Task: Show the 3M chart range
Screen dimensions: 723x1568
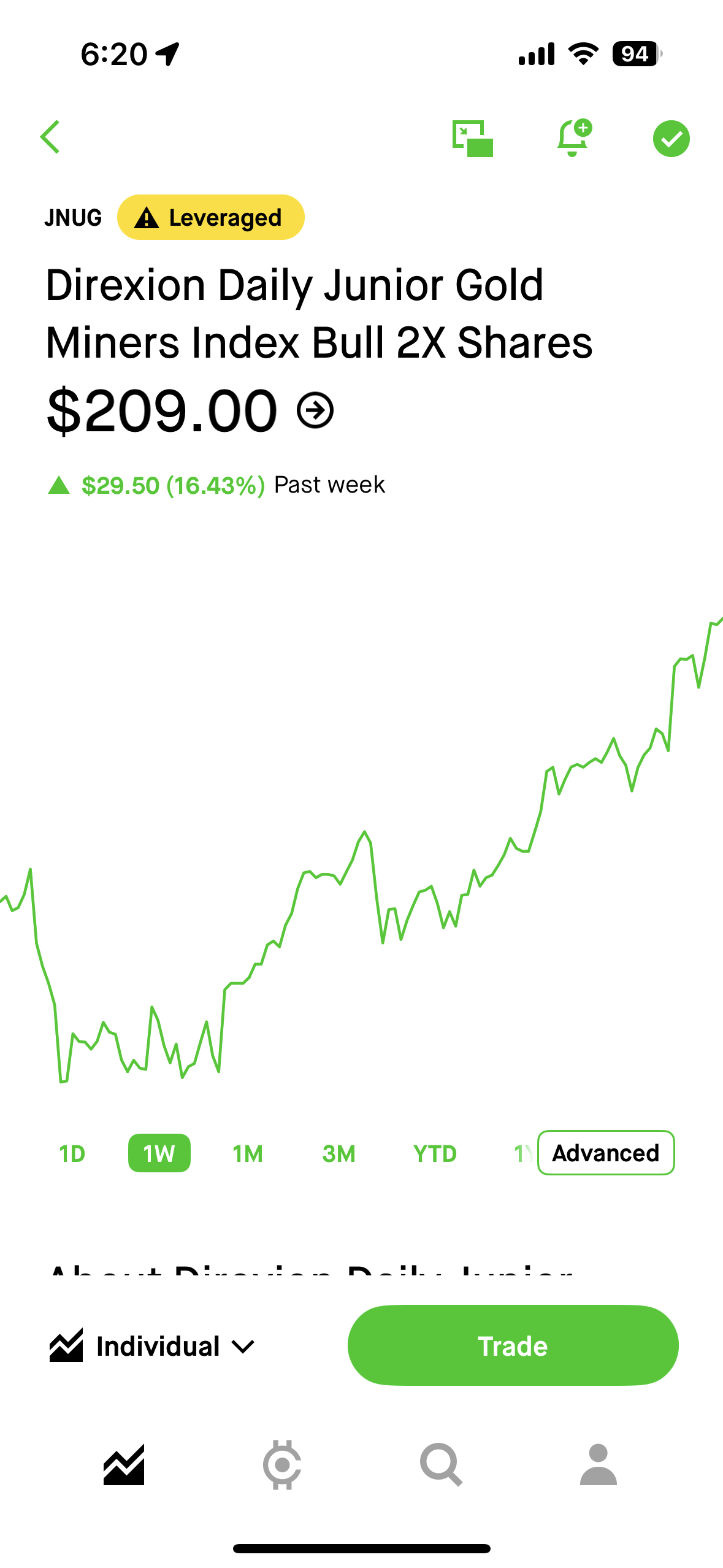Action: [339, 1154]
